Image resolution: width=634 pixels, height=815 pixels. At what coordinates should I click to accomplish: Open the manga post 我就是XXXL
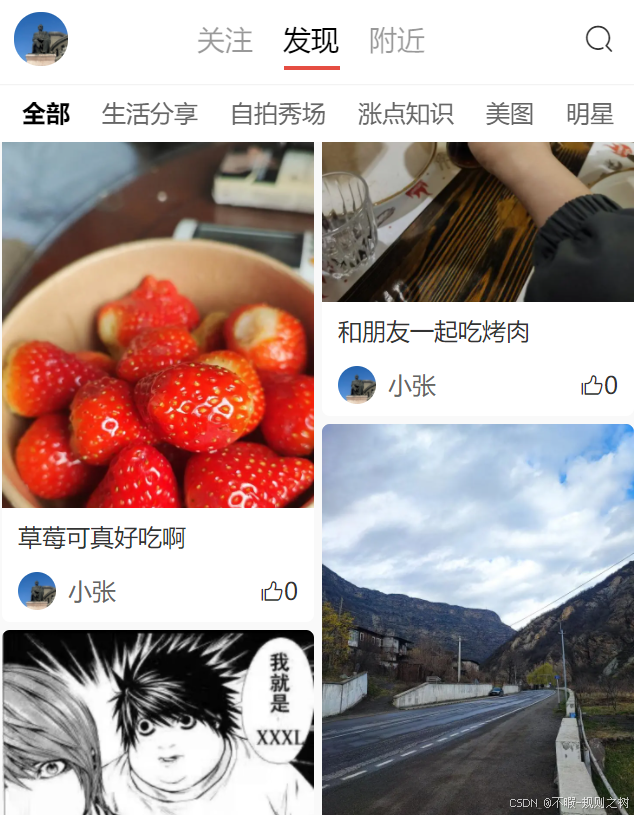(158, 722)
